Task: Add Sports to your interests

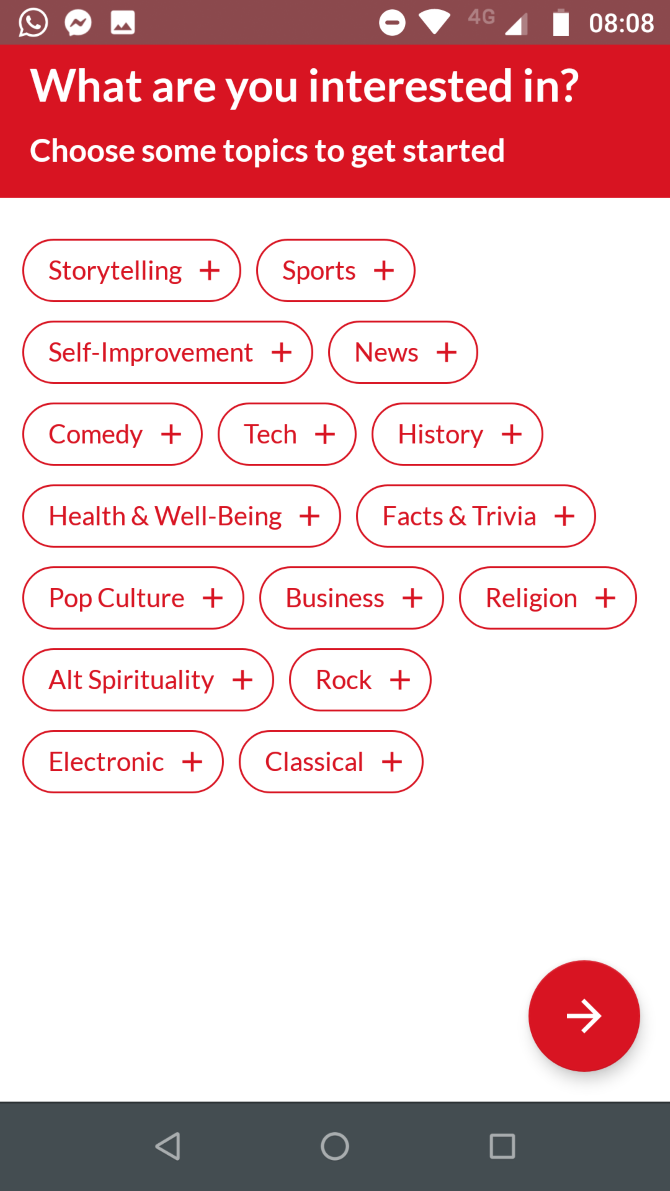Action: point(335,271)
